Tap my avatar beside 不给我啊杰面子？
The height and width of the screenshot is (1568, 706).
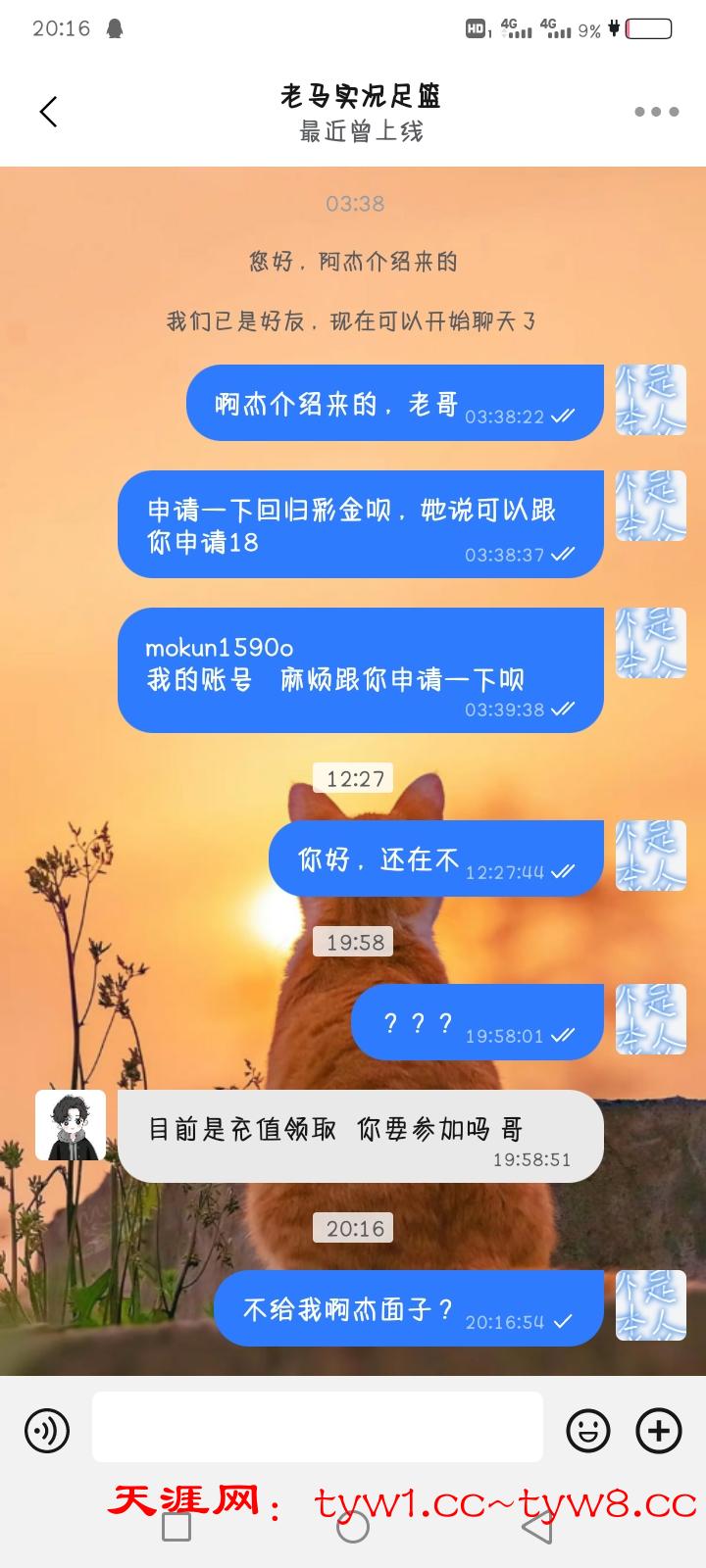(x=650, y=1305)
